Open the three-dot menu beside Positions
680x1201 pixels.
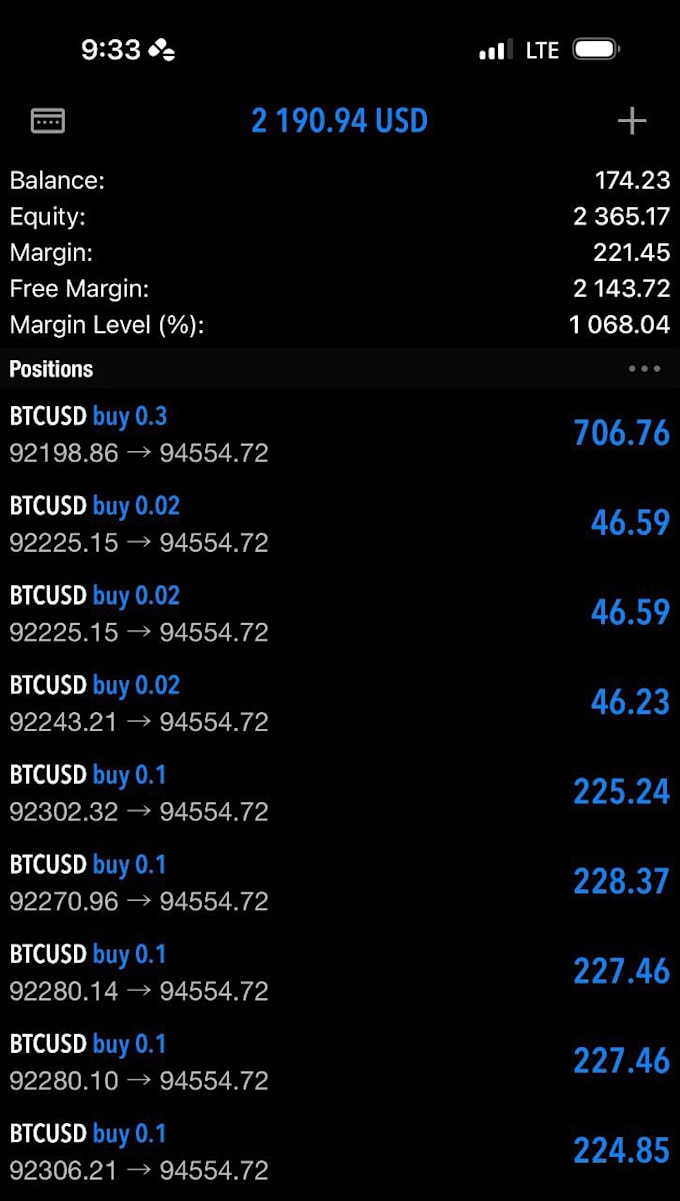coord(644,369)
